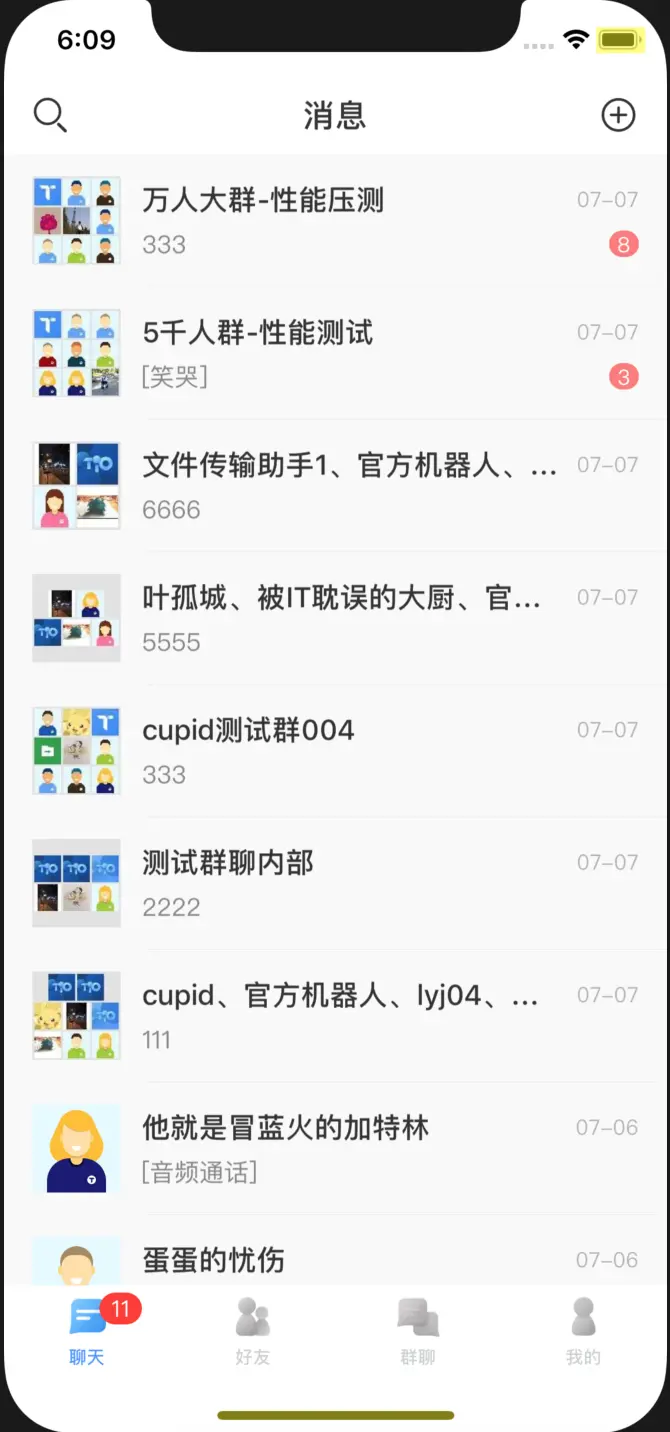Screen dimensions: 670x1432
Task: Select the 聊天 tab
Action: [87, 1330]
